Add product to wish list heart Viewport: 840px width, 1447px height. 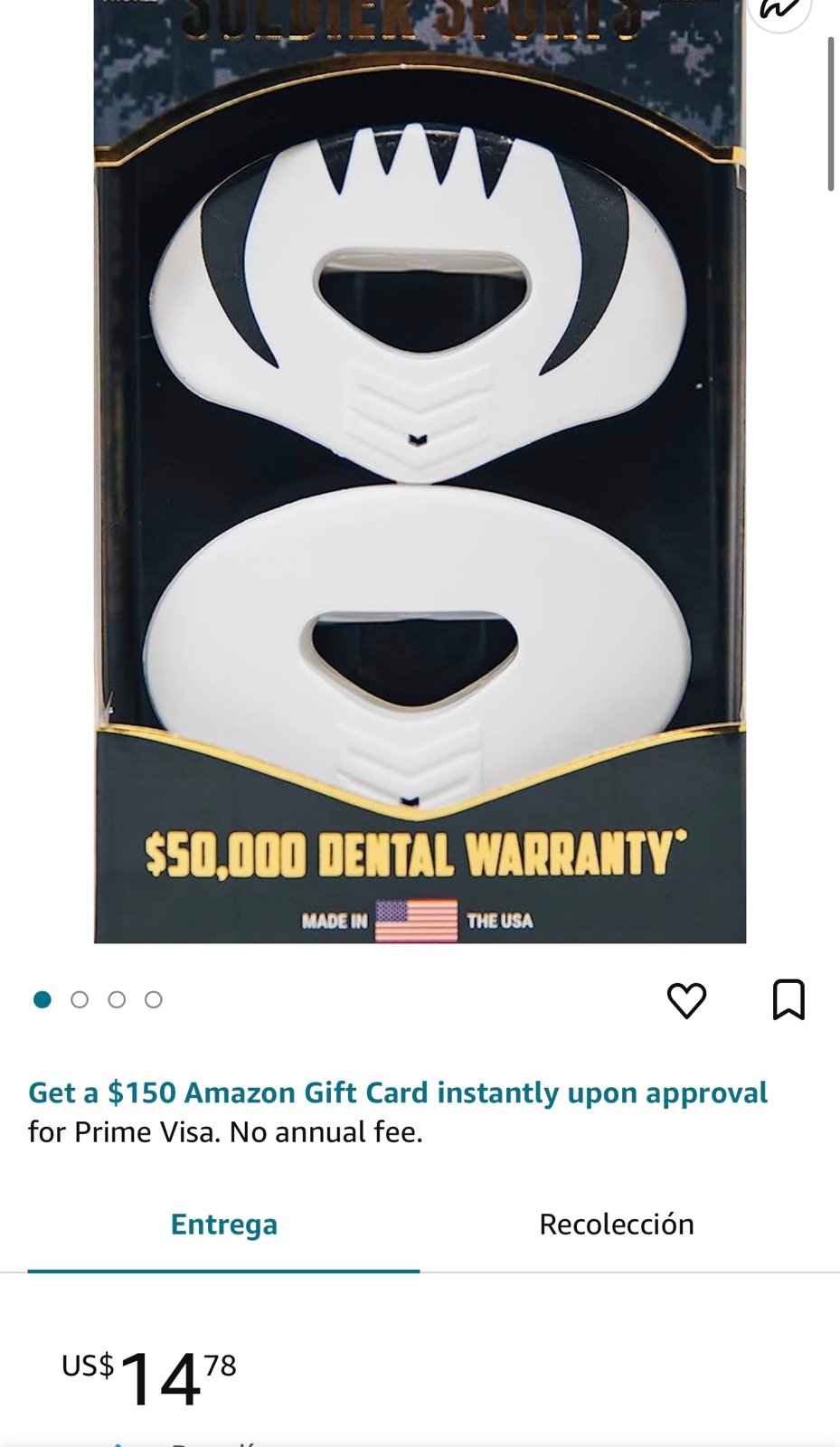[686, 1000]
